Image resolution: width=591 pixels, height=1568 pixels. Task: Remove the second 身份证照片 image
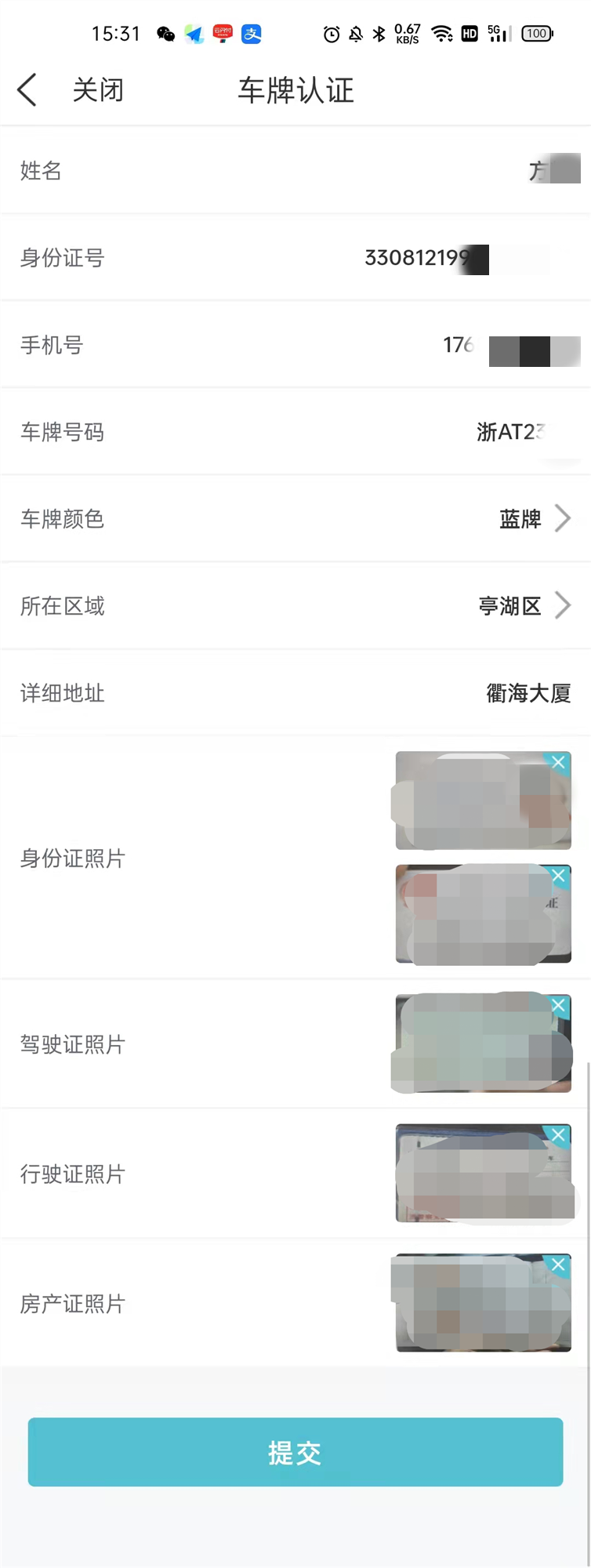(558, 876)
